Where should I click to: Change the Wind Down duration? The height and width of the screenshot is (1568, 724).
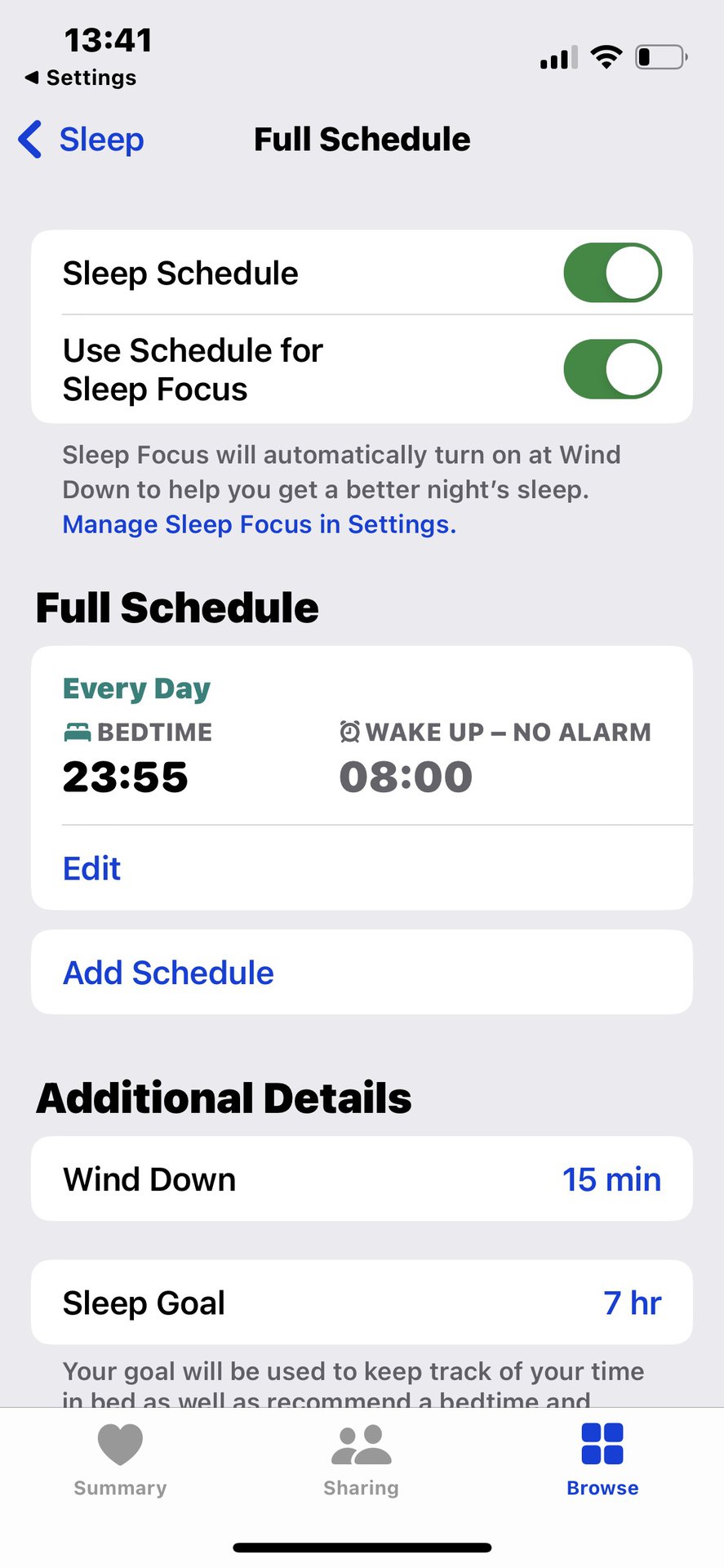point(611,1179)
